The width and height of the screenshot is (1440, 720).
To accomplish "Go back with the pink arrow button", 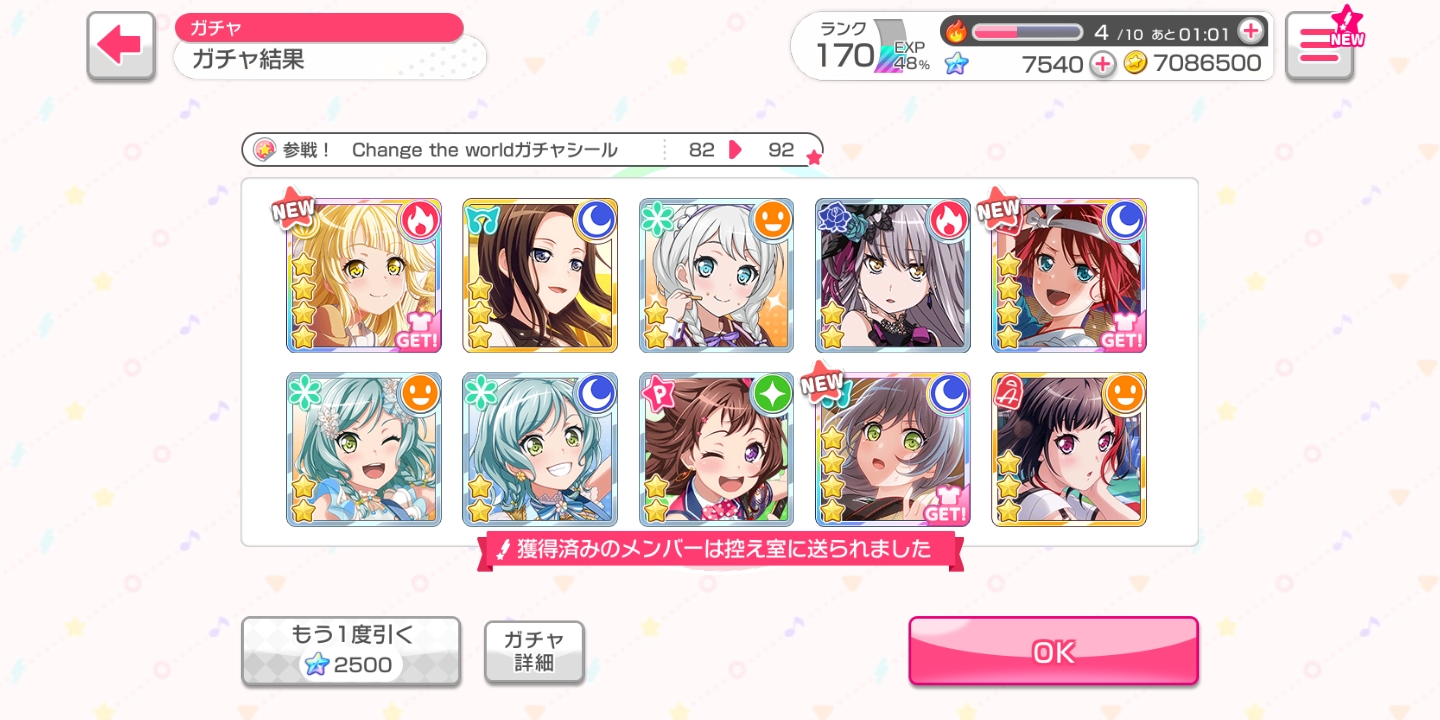I will [x=121, y=45].
